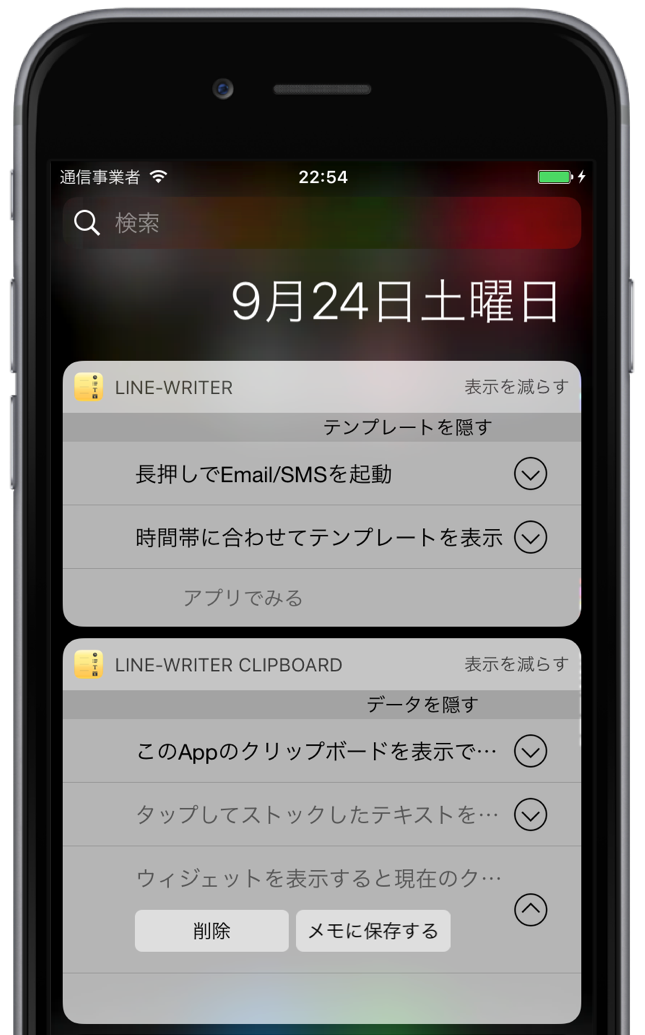
Task: Open アプリでみる in the LINE-WRITER widget
Action: point(243,598)
